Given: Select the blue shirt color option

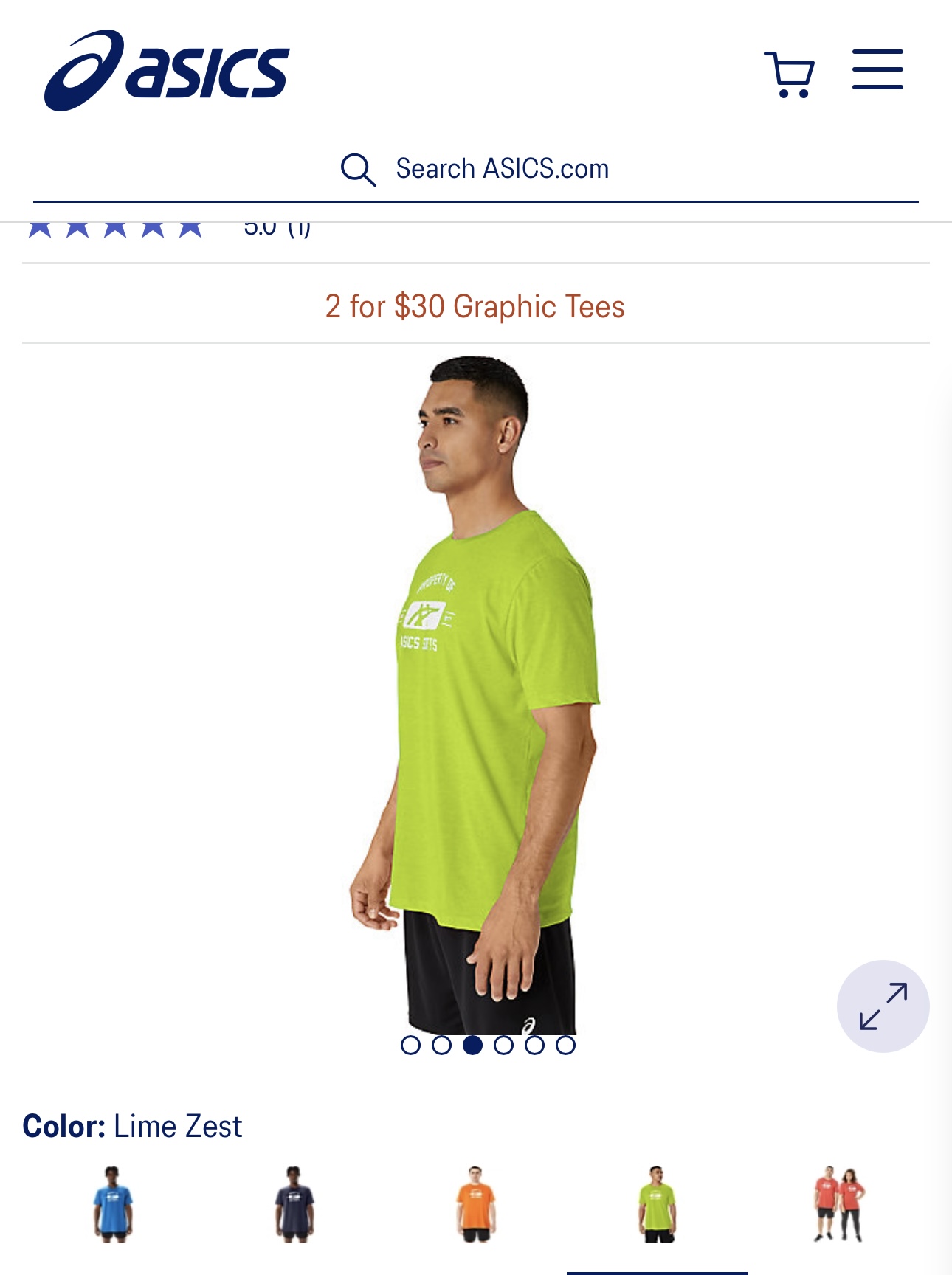Looking at the screenshot, I should point(113,1204).
